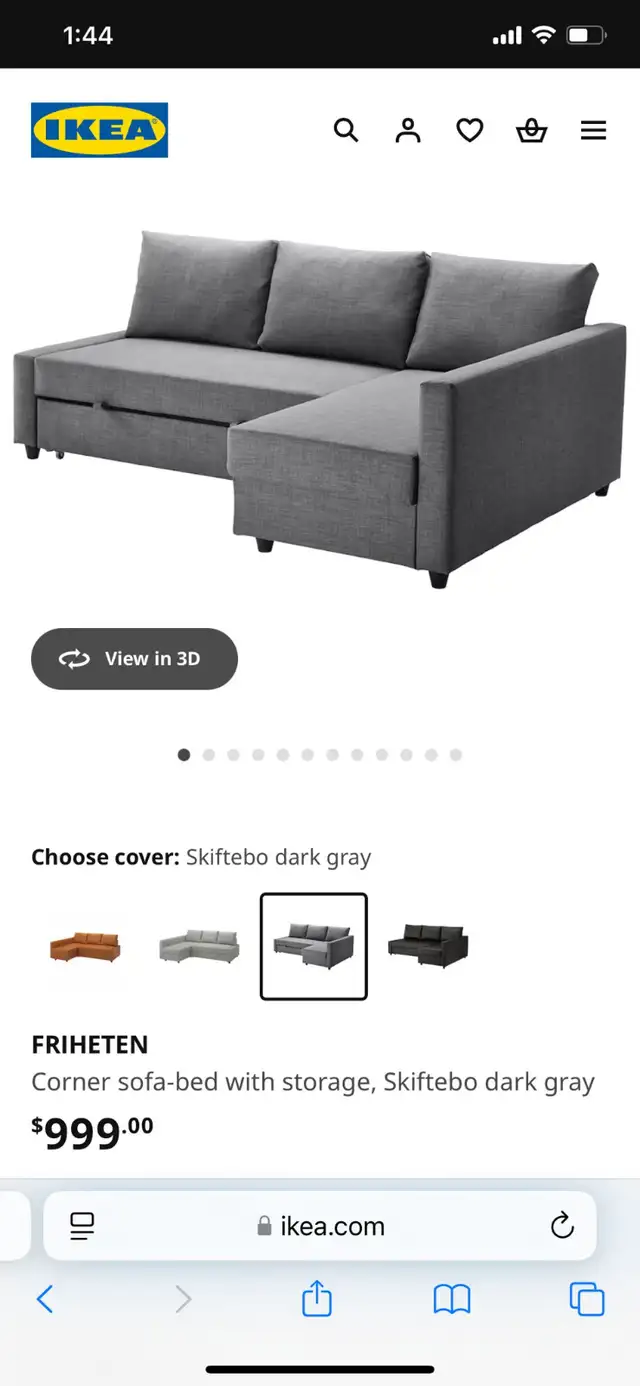Image resolution: width=640 pixels, height=1386 pixels.
Task: Open the shopping basket
Action: coord(532,130)
